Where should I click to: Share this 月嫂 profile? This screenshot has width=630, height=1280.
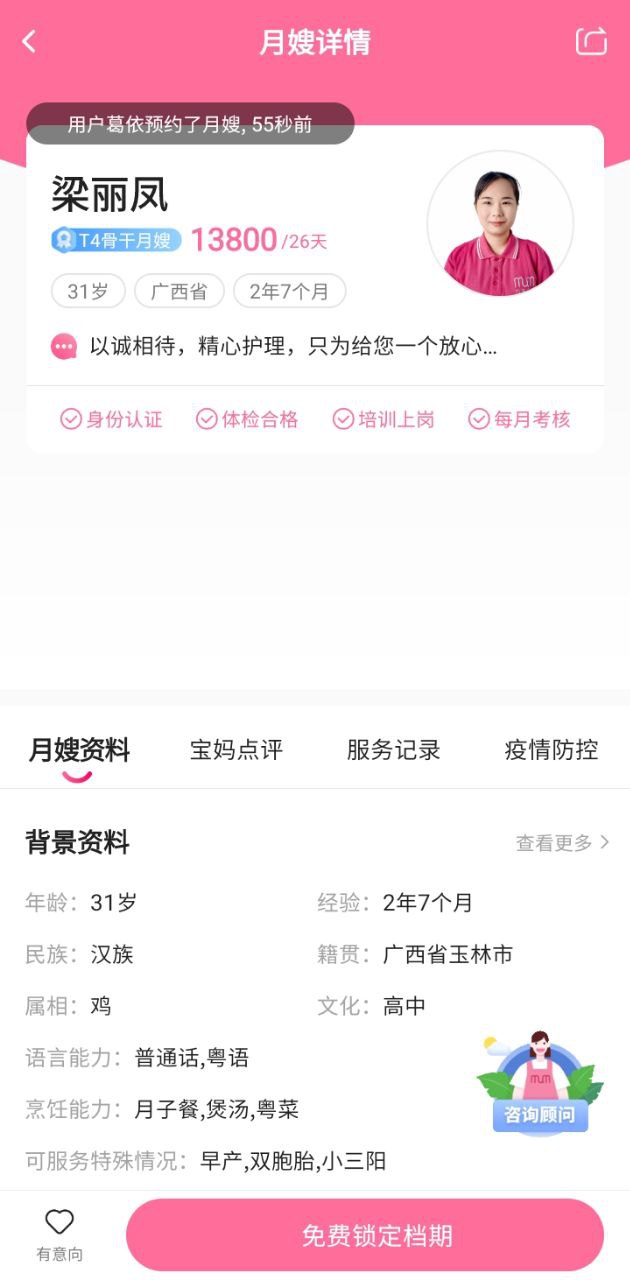[x=591, y=41]
